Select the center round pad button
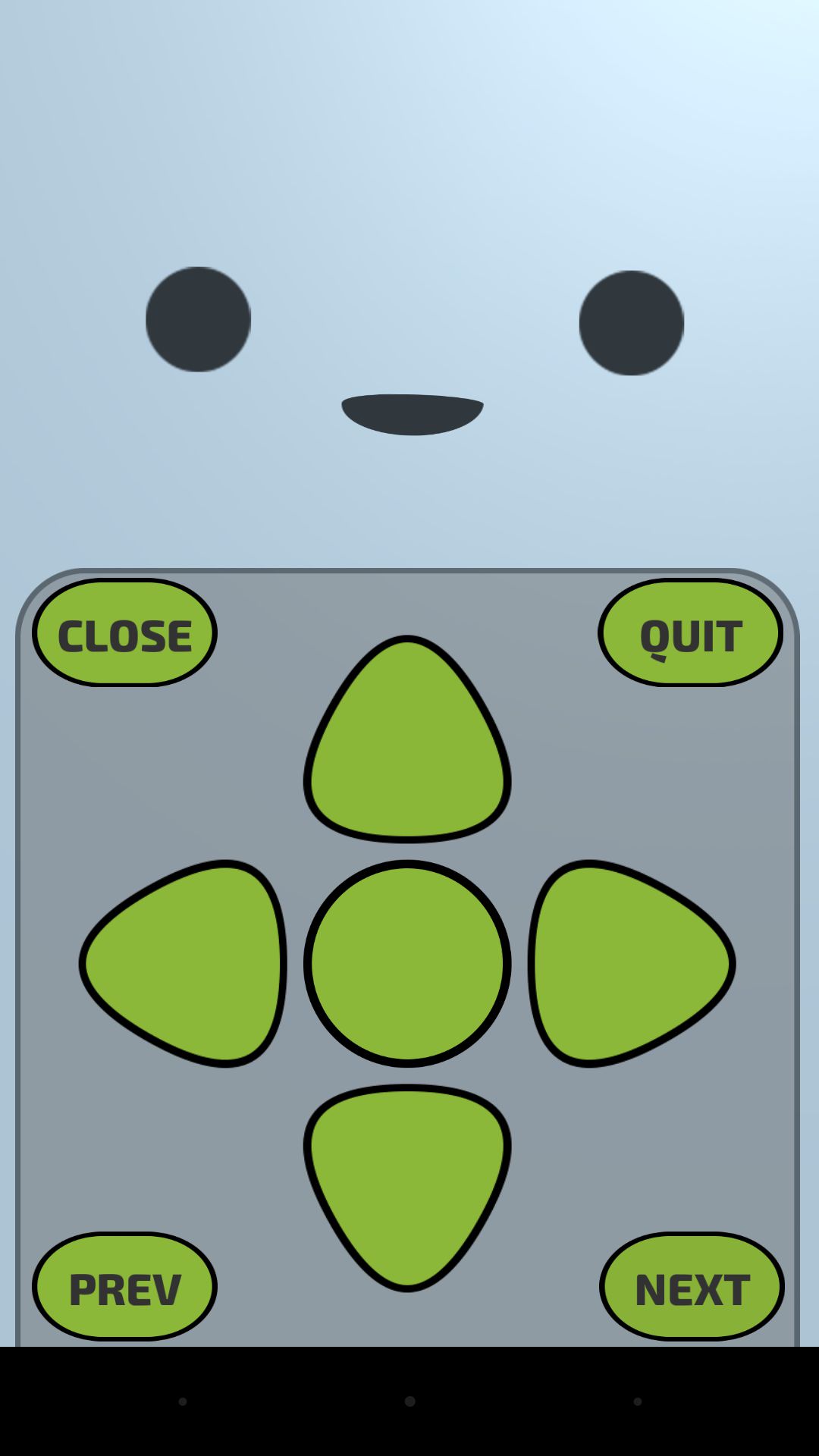Screen dimensions: 819x1456 pyautogui.click(x=407, y=963)
